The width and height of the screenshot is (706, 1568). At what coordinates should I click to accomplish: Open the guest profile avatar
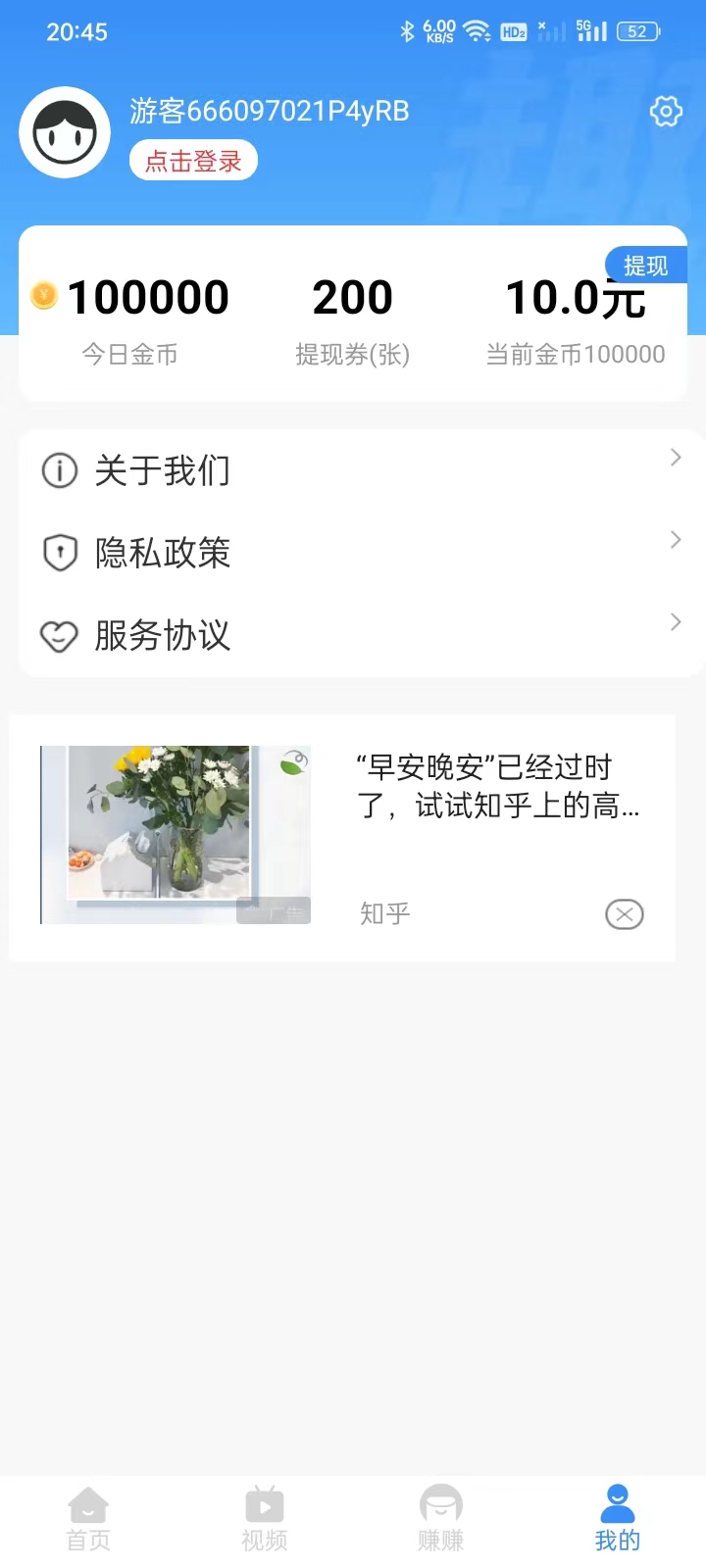pyautogui.click(x=65, y=132)
